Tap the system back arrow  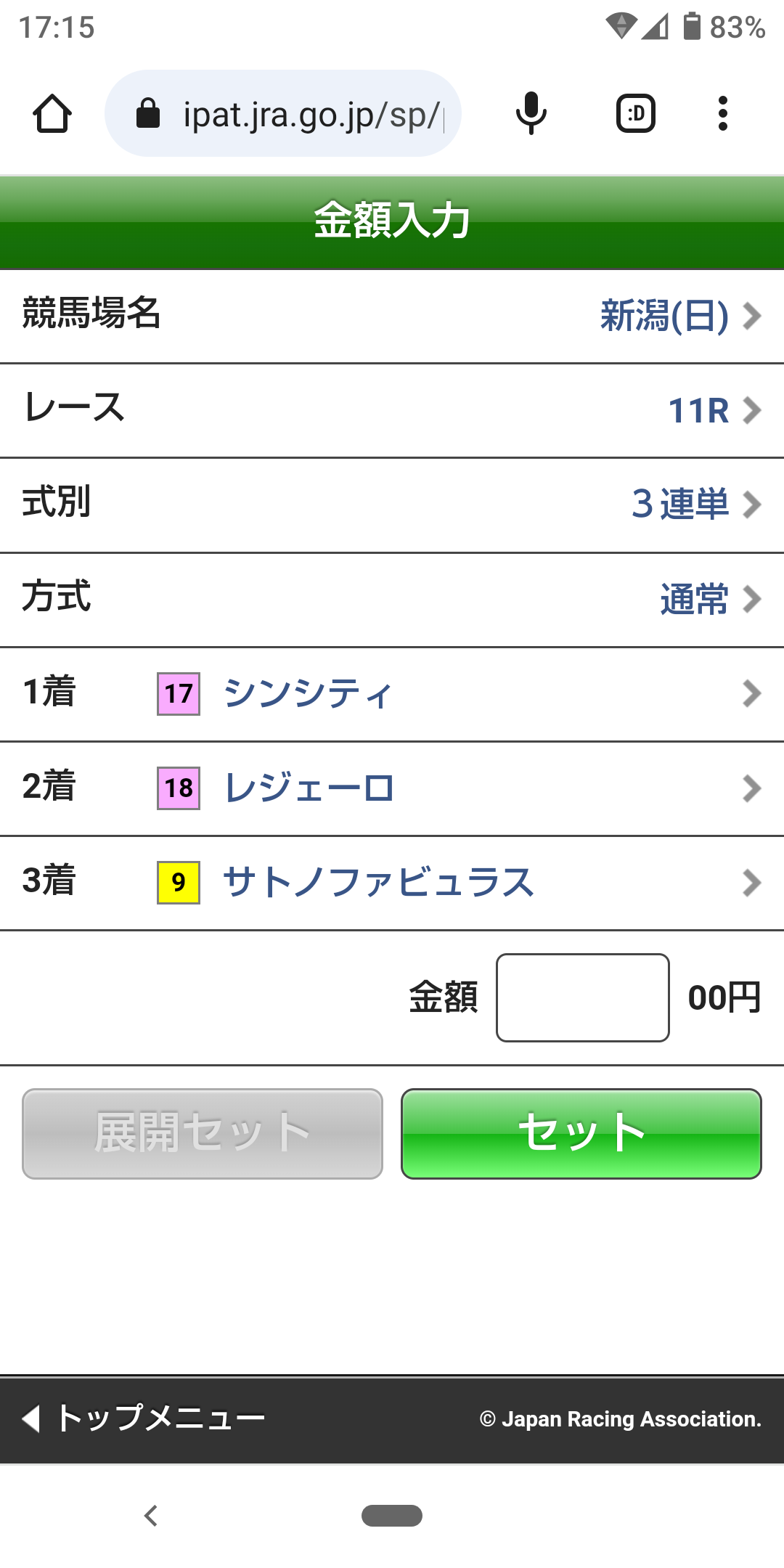point(151,1516)
